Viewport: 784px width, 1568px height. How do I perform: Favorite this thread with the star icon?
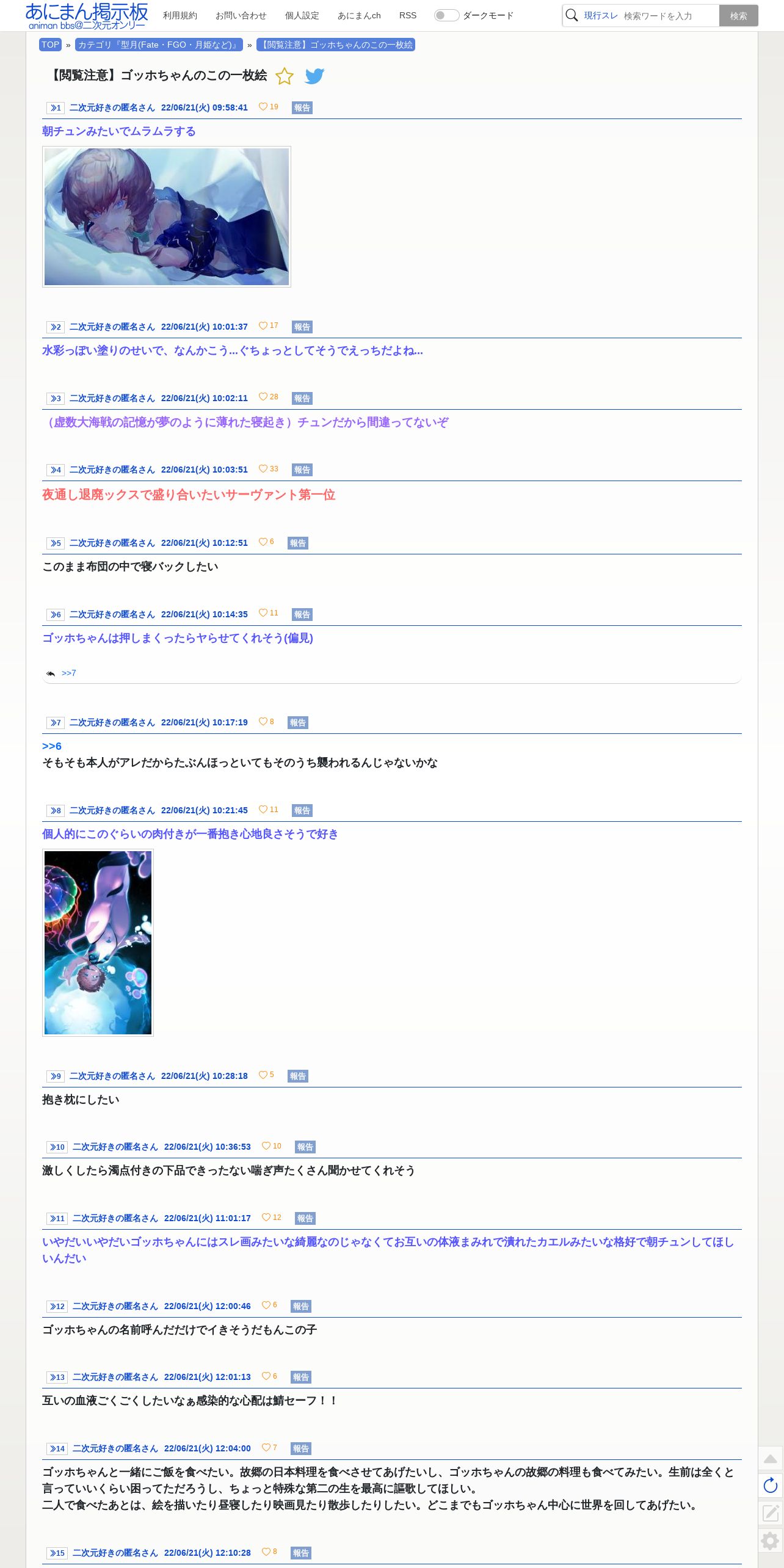[285, 76]
